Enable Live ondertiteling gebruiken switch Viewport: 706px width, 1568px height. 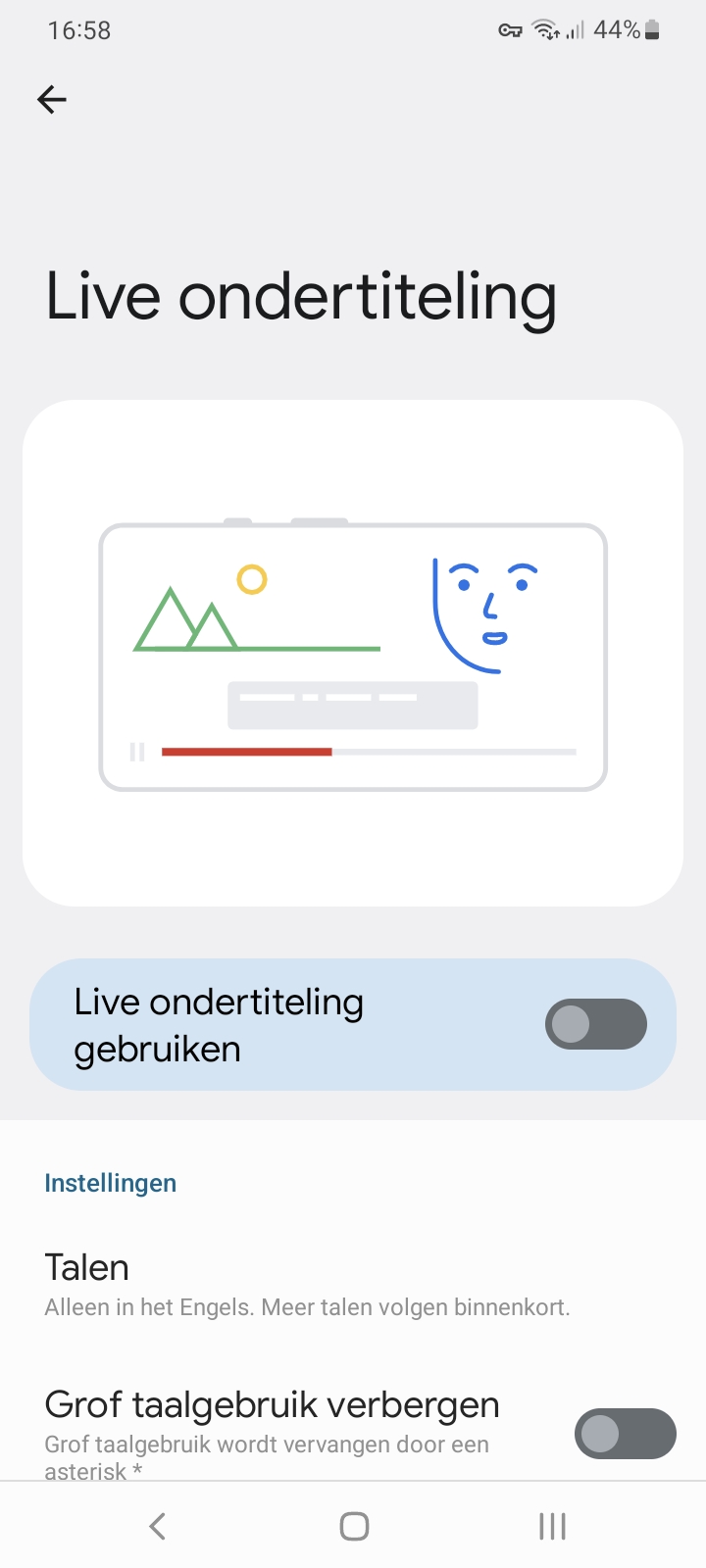point(595,1024)
